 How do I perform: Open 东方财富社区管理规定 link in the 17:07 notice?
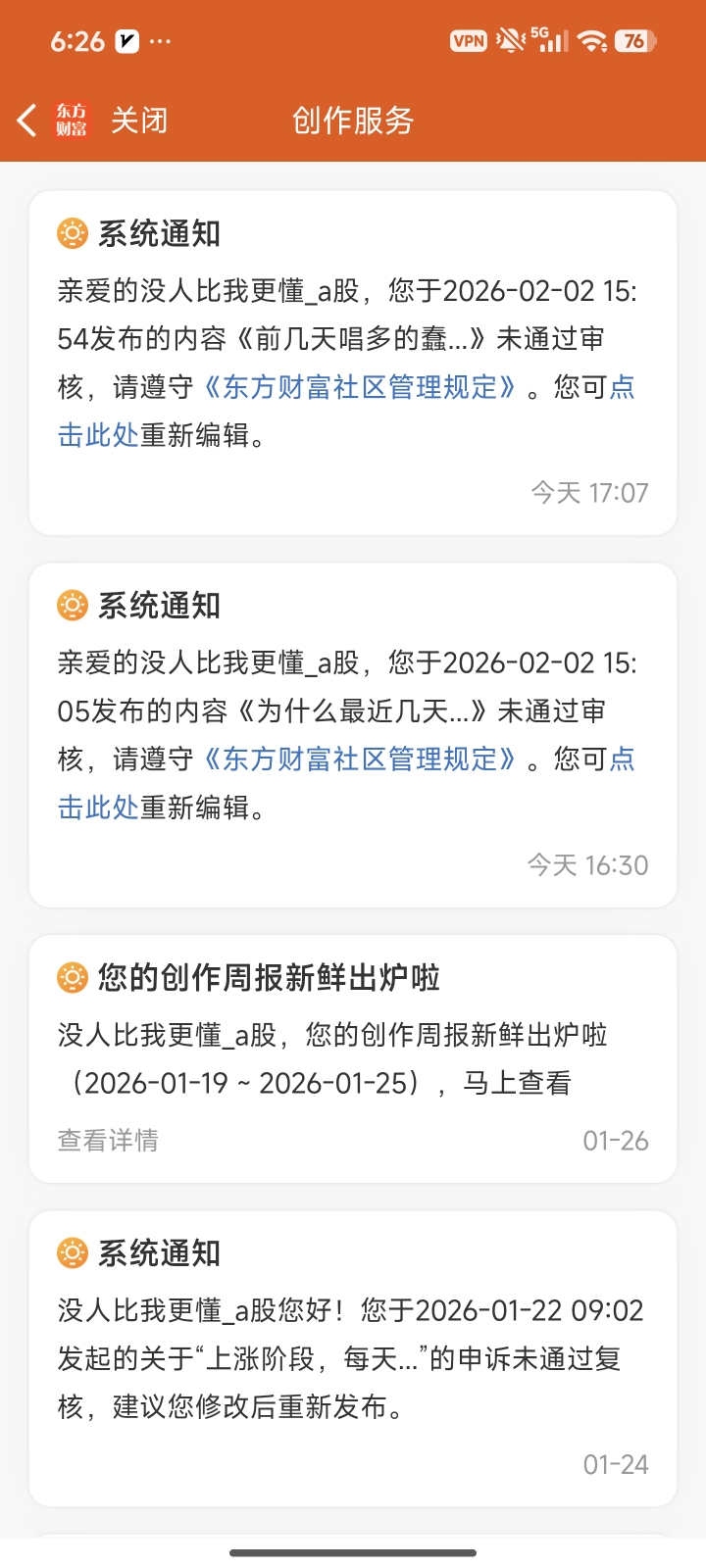click(360, 387)
